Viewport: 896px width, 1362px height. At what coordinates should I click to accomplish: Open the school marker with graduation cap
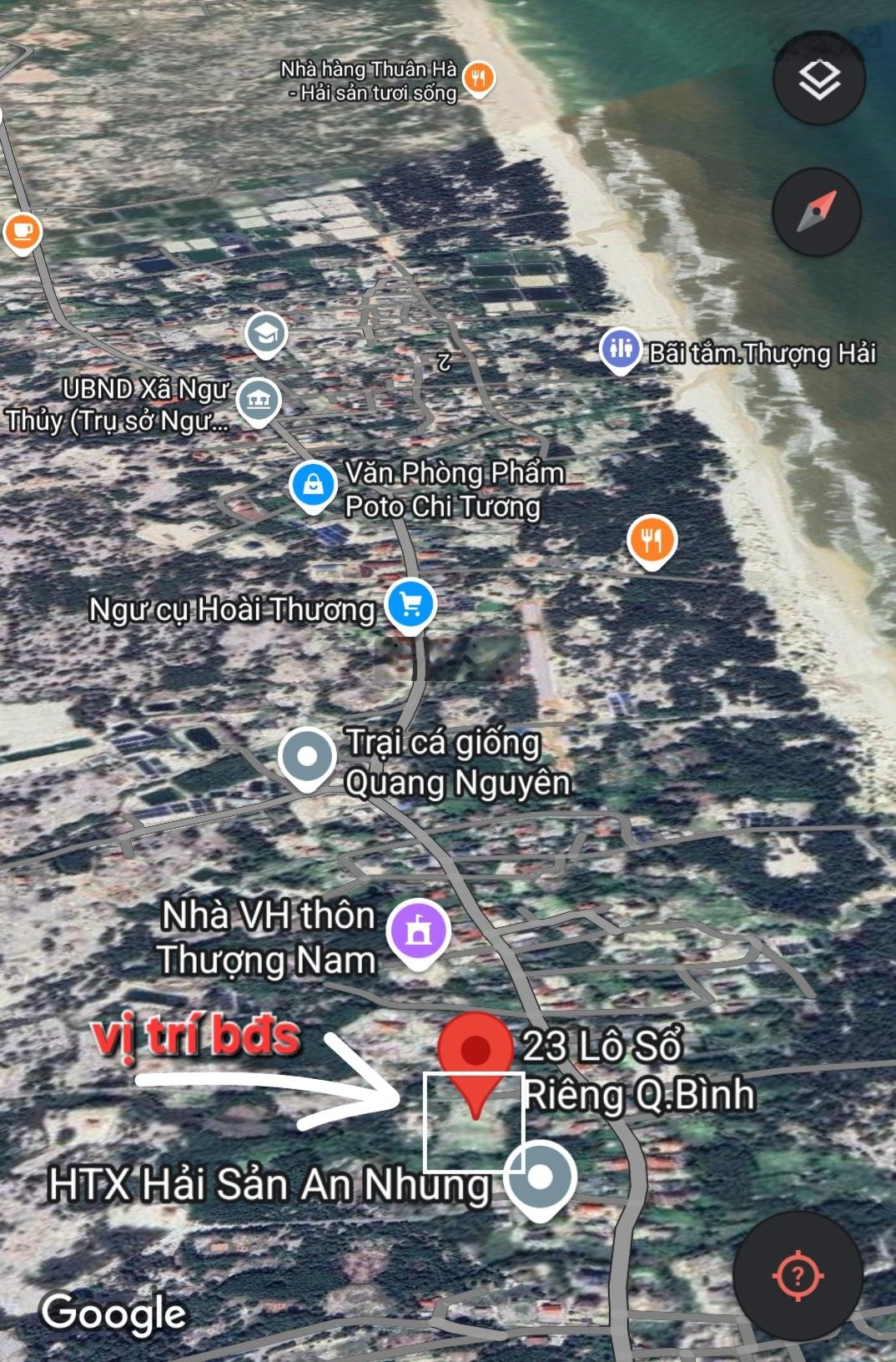pos(266,335)
